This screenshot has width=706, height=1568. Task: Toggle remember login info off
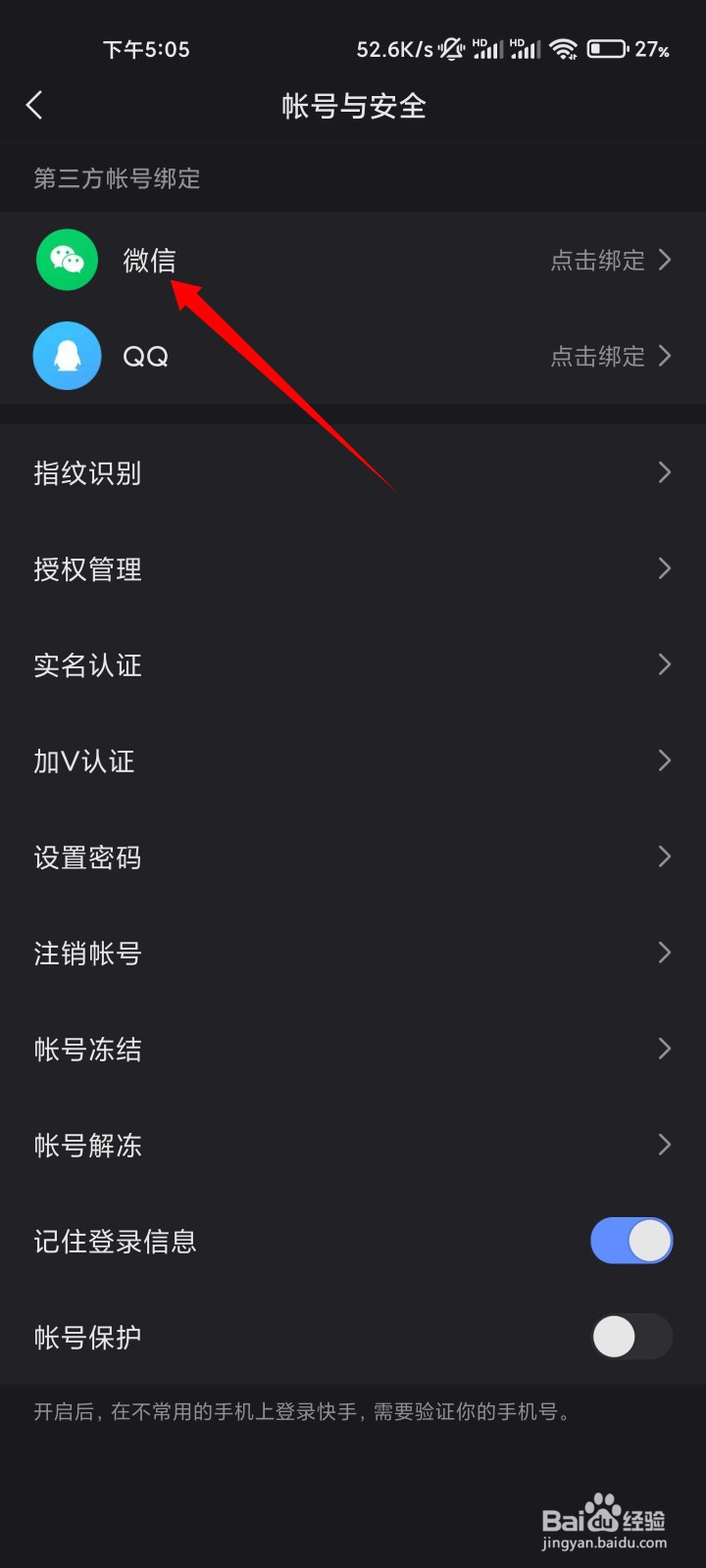pos(630,1240)
